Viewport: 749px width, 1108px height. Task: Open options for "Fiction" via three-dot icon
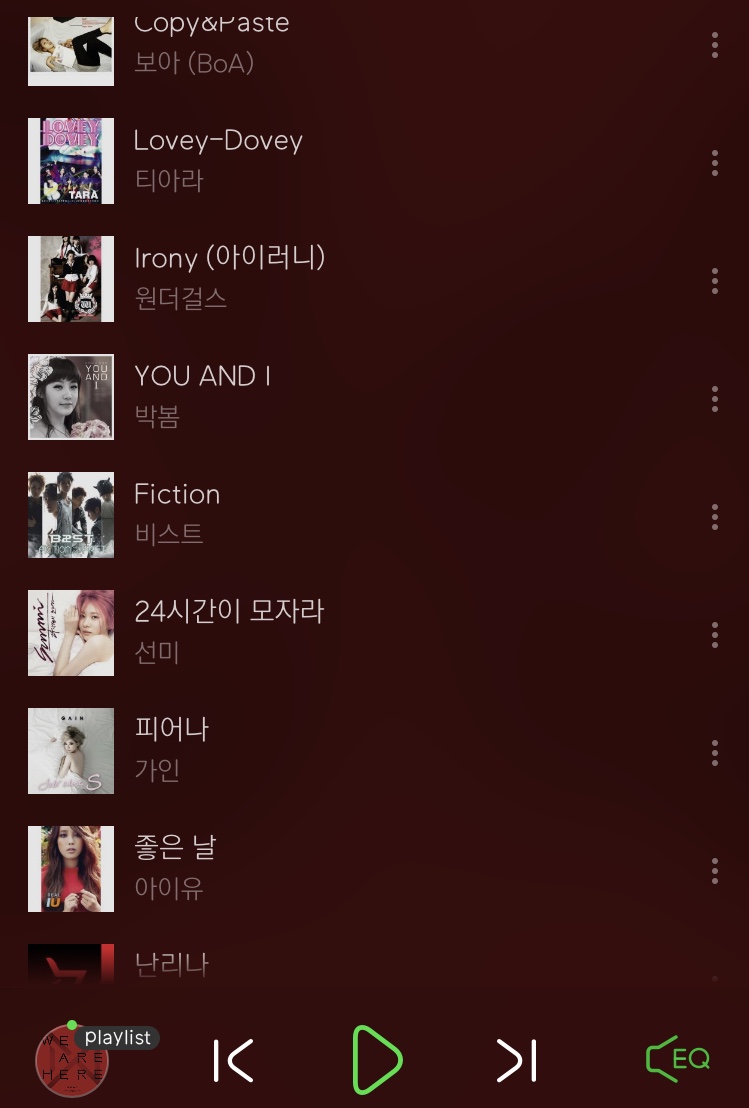pos(715,517)
